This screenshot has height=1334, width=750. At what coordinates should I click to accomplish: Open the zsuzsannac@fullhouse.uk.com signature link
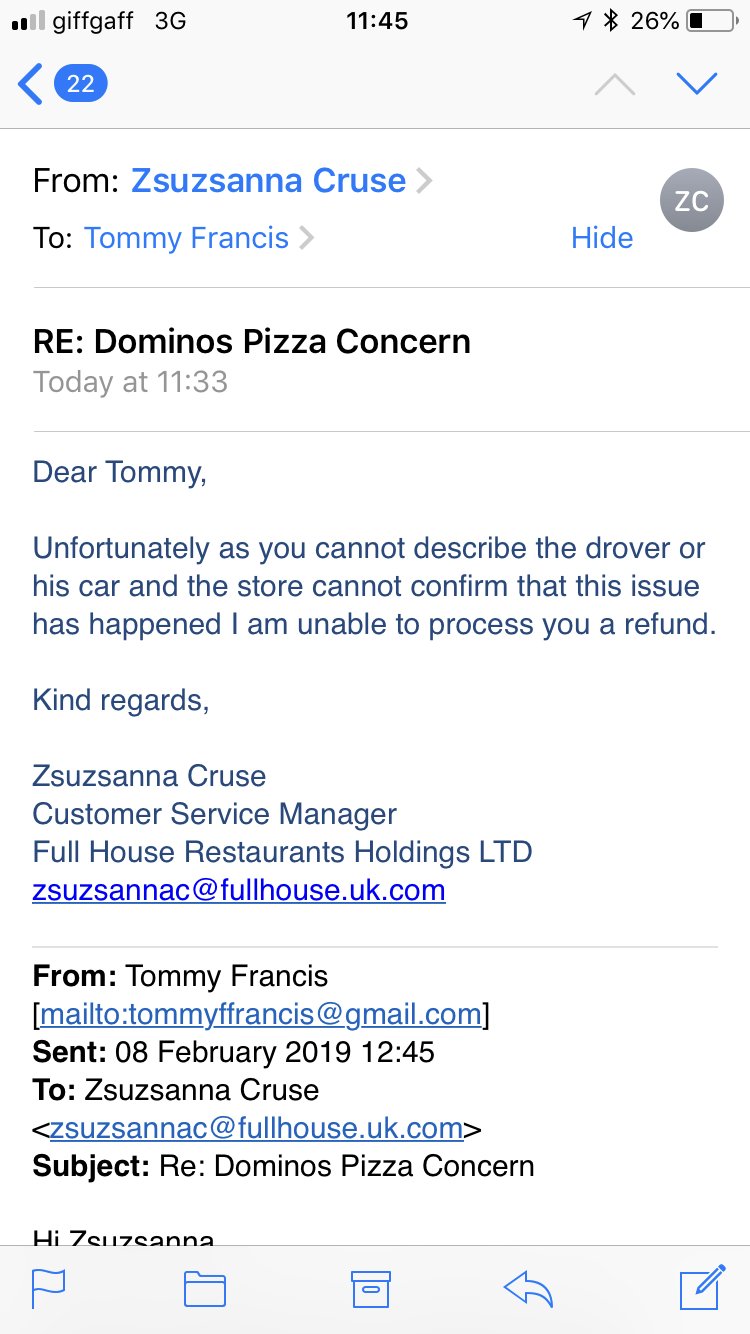239,890
